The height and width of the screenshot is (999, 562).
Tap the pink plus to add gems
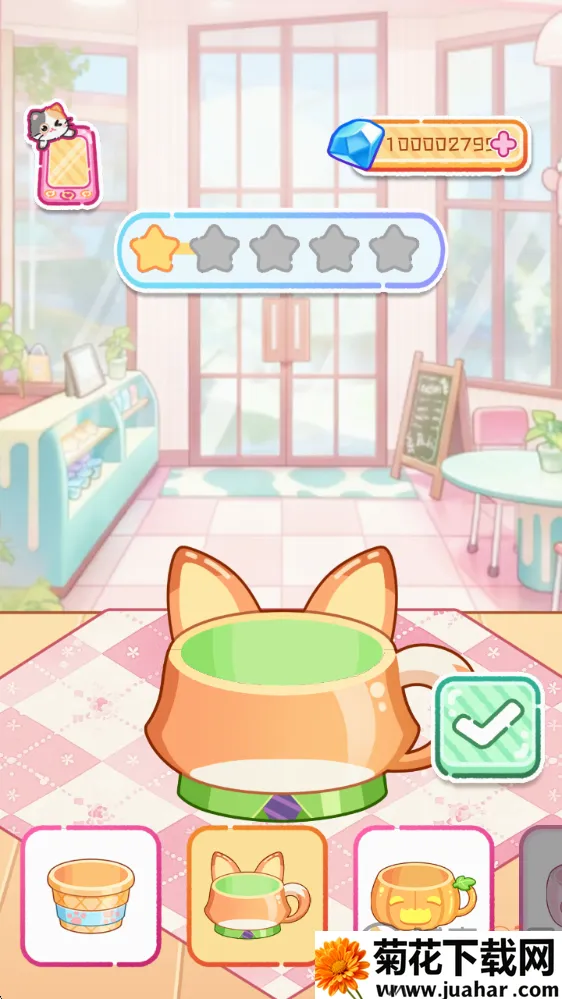tap(504, 145)
